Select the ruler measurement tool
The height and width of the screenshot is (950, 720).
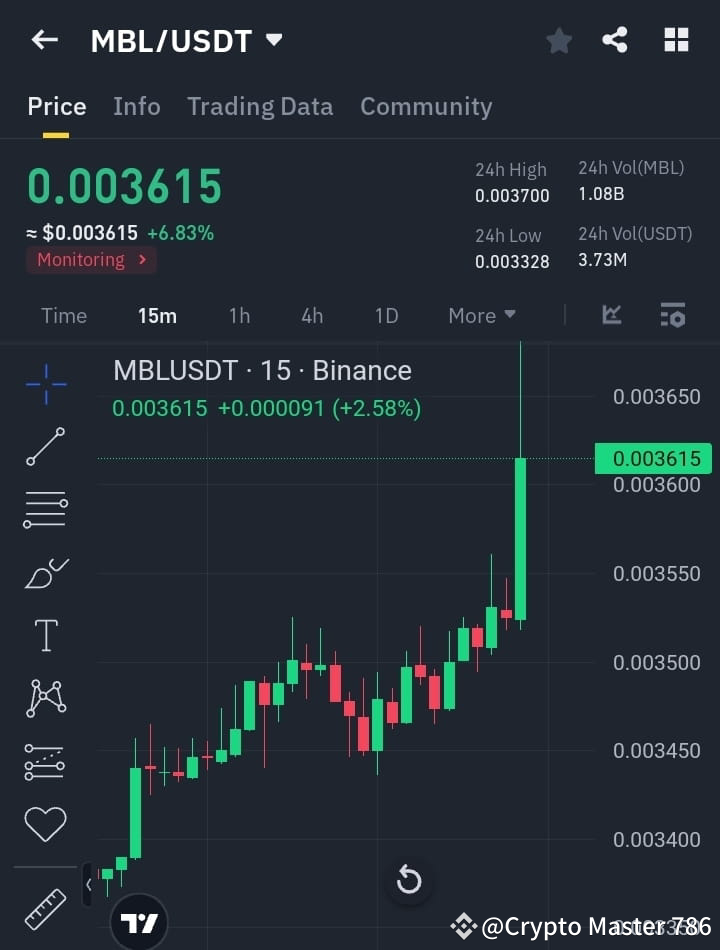coord(45,908)
